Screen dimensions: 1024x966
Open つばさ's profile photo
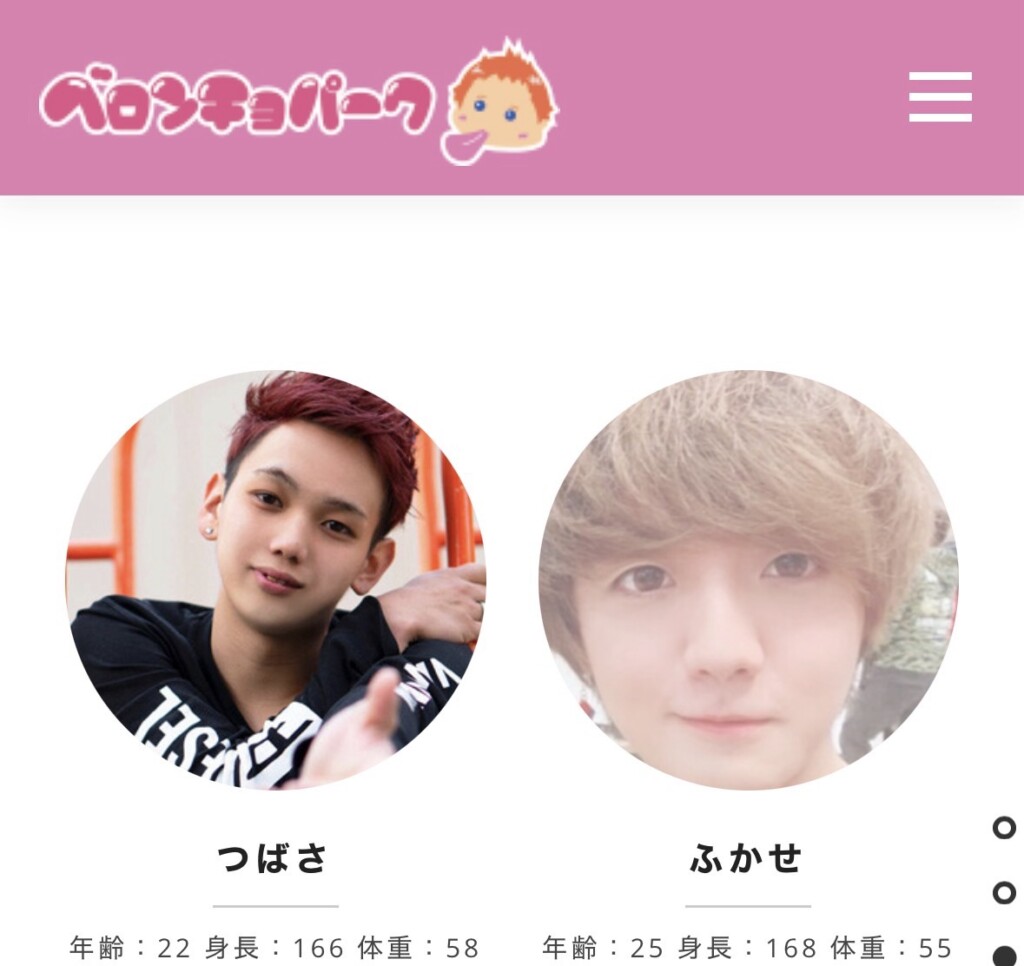(x=276, y=580)
